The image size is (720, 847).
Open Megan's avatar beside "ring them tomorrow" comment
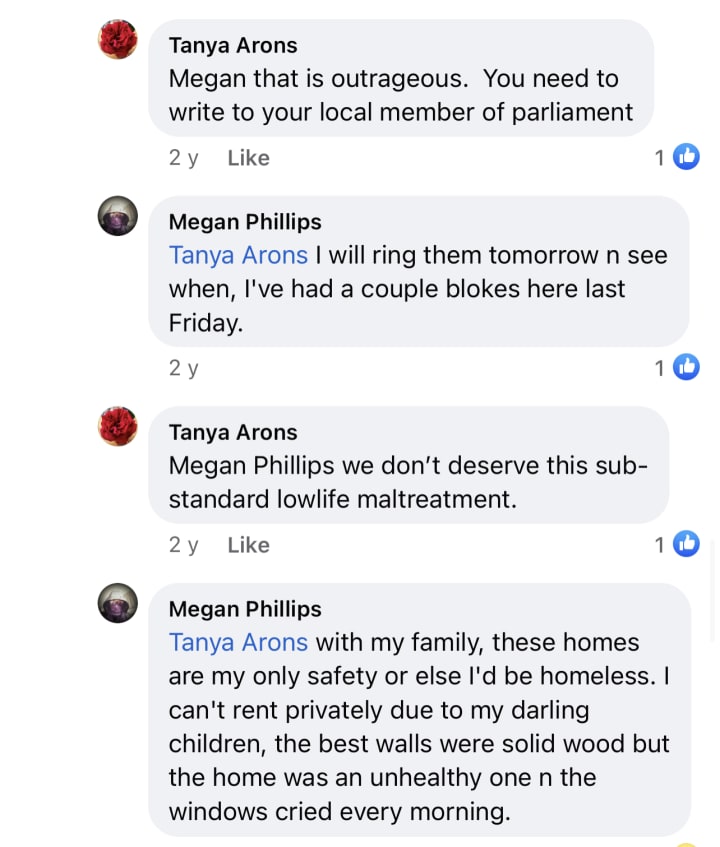click(117, 215)
